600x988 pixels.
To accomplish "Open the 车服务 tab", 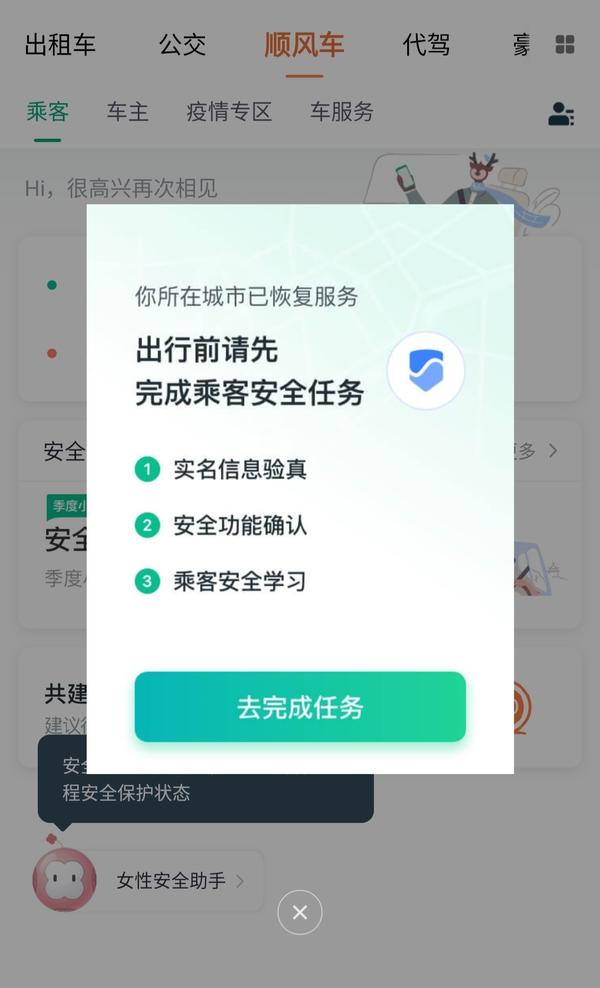I will coord(341,112).
